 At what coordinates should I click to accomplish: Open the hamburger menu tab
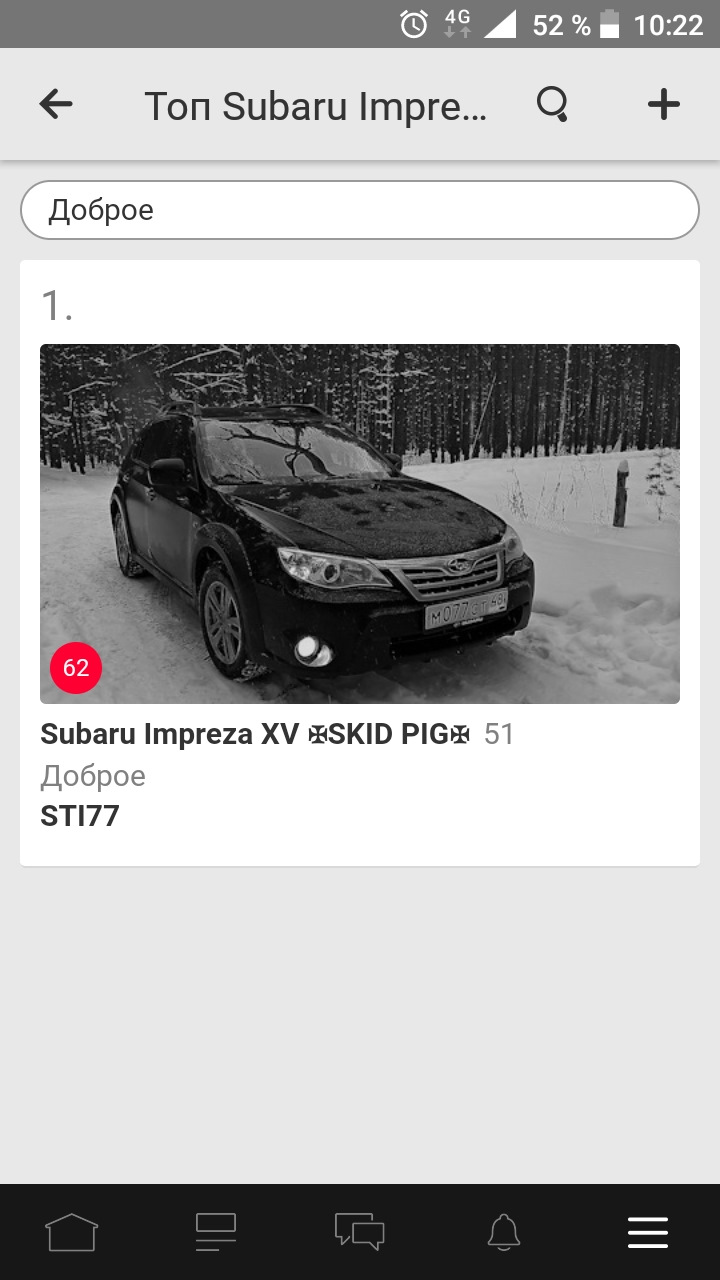point(648,1232)
